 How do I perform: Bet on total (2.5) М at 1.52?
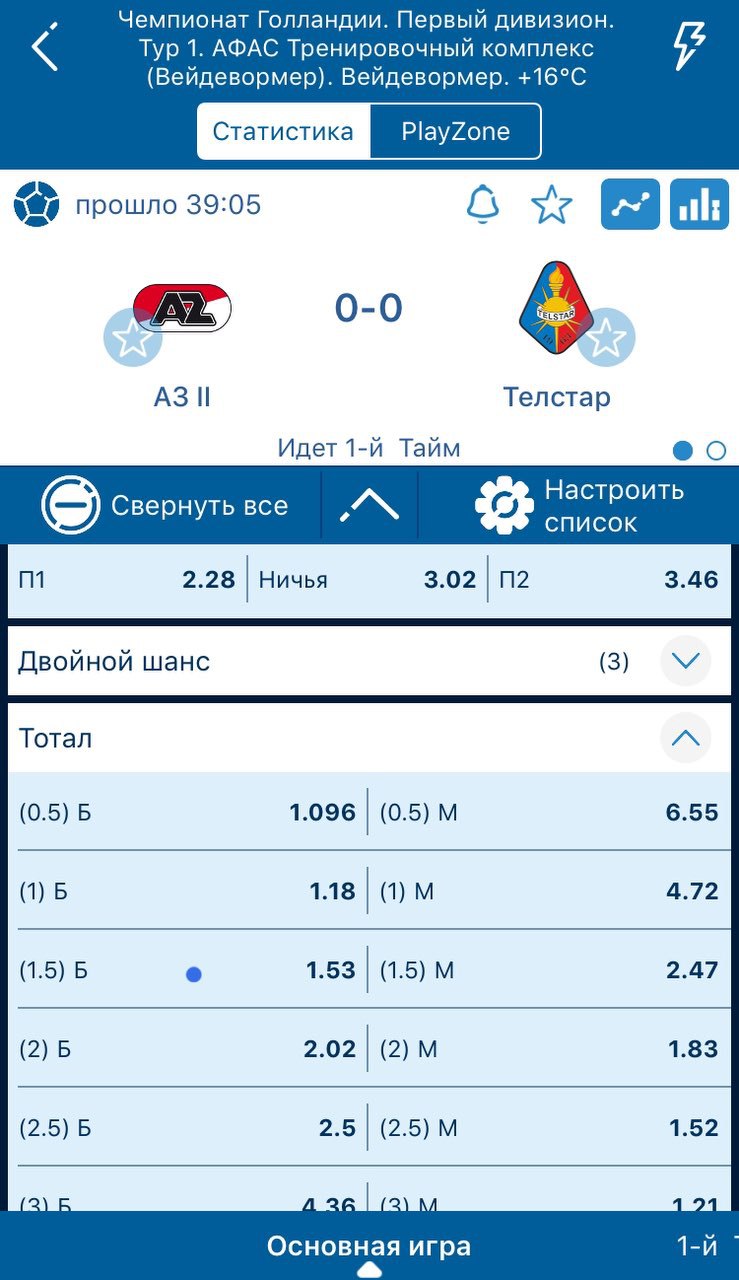click(x=549, y=1128)
